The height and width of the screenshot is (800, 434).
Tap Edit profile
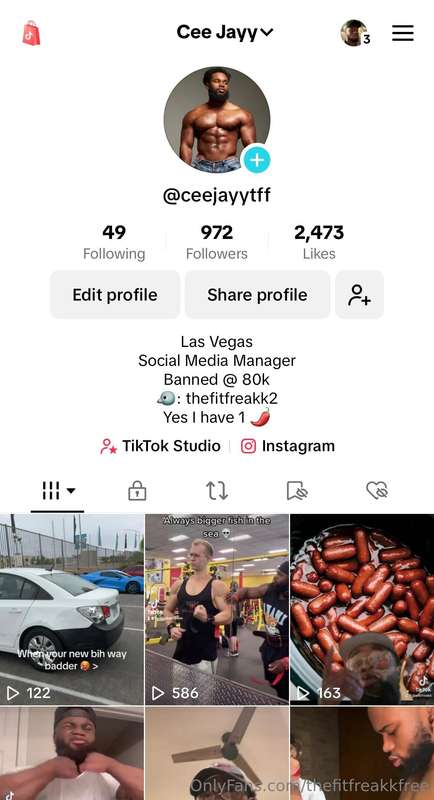click(x=115, y=295)
